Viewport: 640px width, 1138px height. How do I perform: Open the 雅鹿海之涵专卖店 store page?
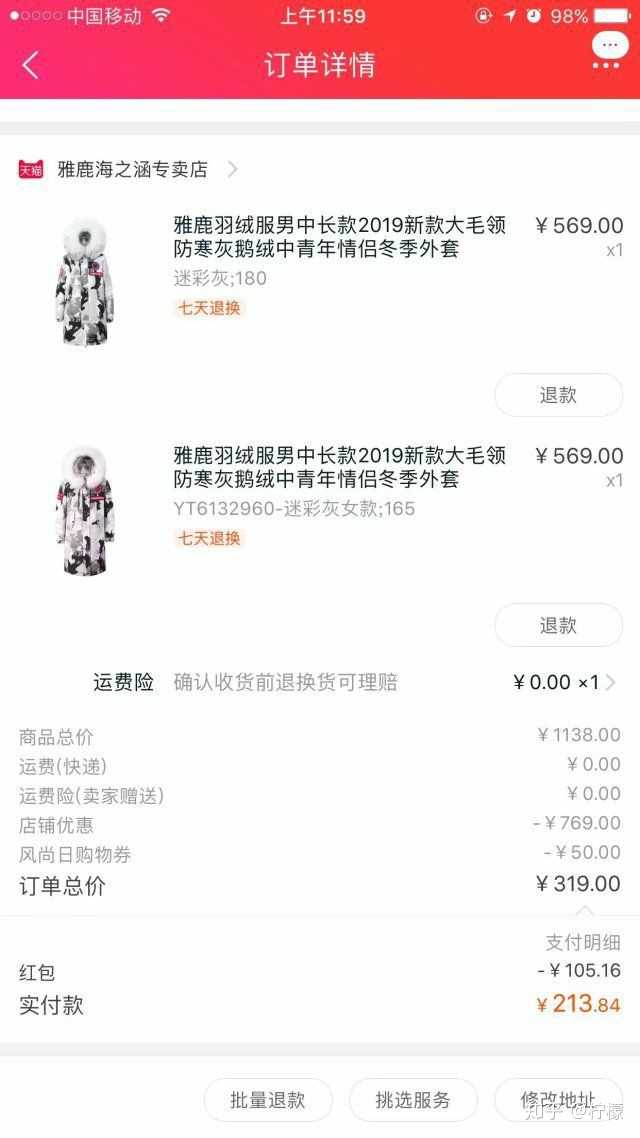tap(133, 169)
